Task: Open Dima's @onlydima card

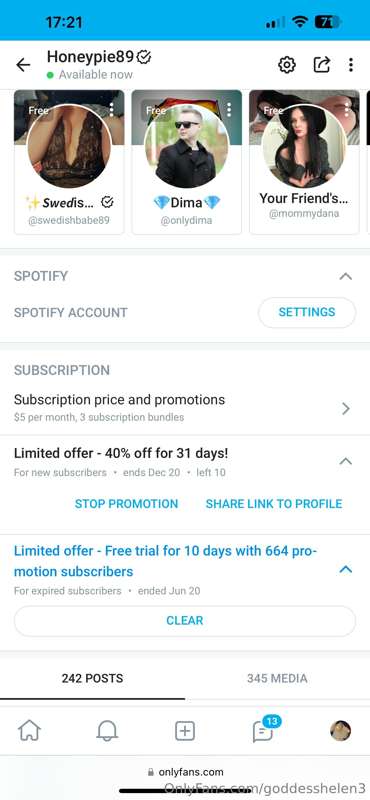Action: [186, 162]
